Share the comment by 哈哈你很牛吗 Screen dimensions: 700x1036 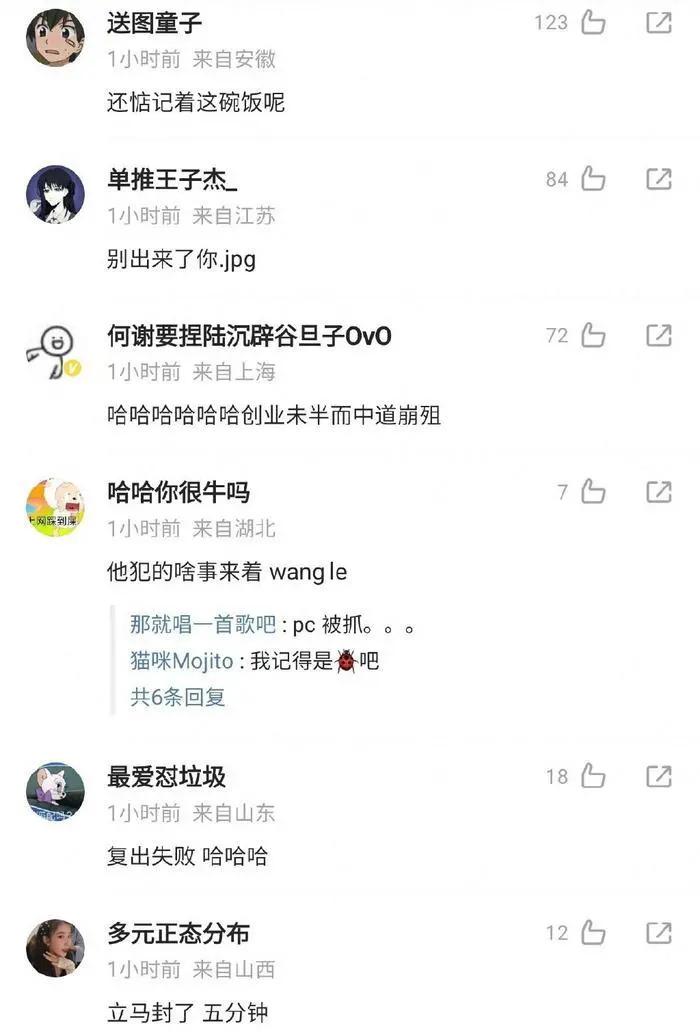pos(658,492)
